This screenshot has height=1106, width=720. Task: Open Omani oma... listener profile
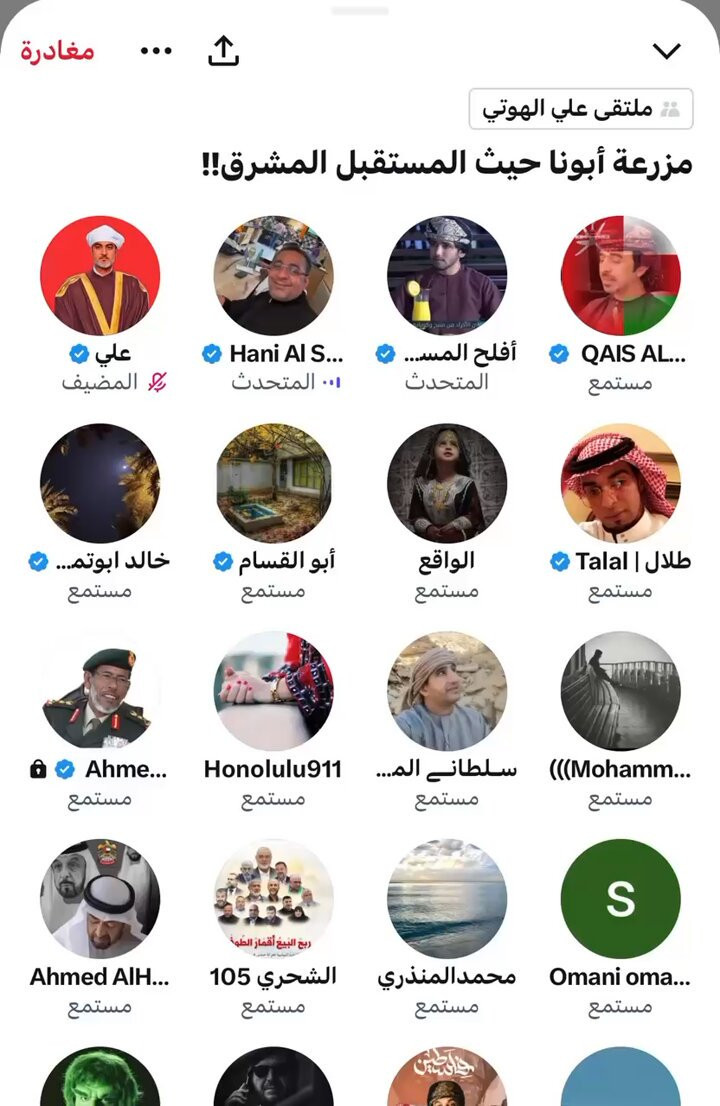[620, 898]
